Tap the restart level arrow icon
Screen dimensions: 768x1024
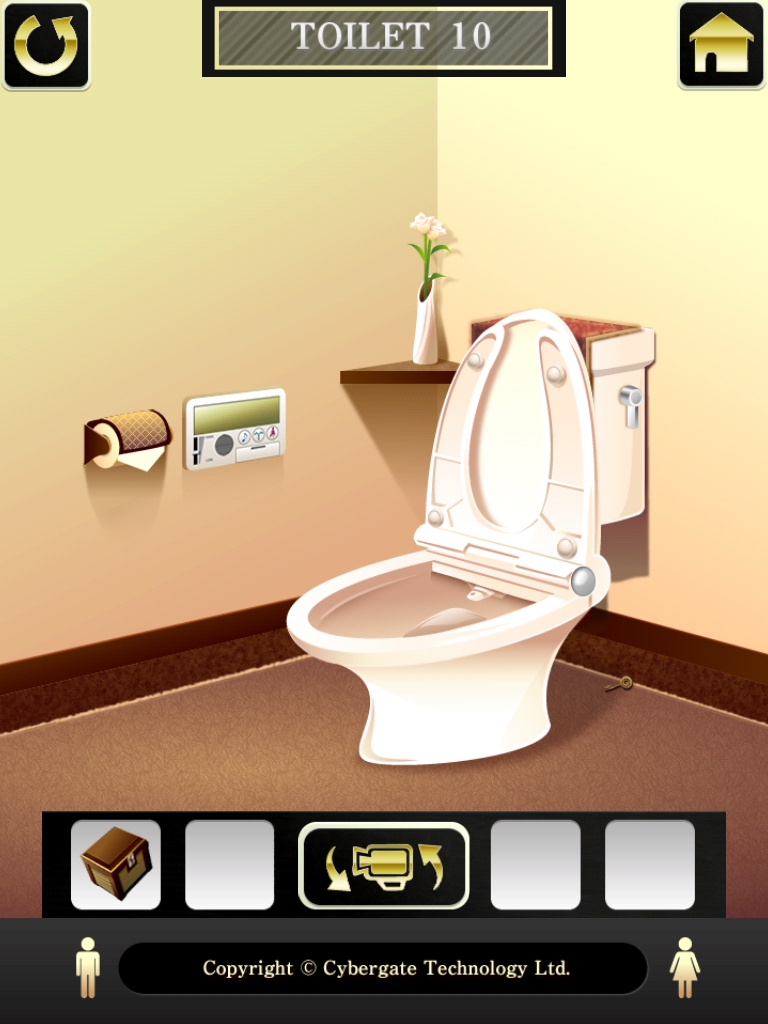click(x=46, y=46)
